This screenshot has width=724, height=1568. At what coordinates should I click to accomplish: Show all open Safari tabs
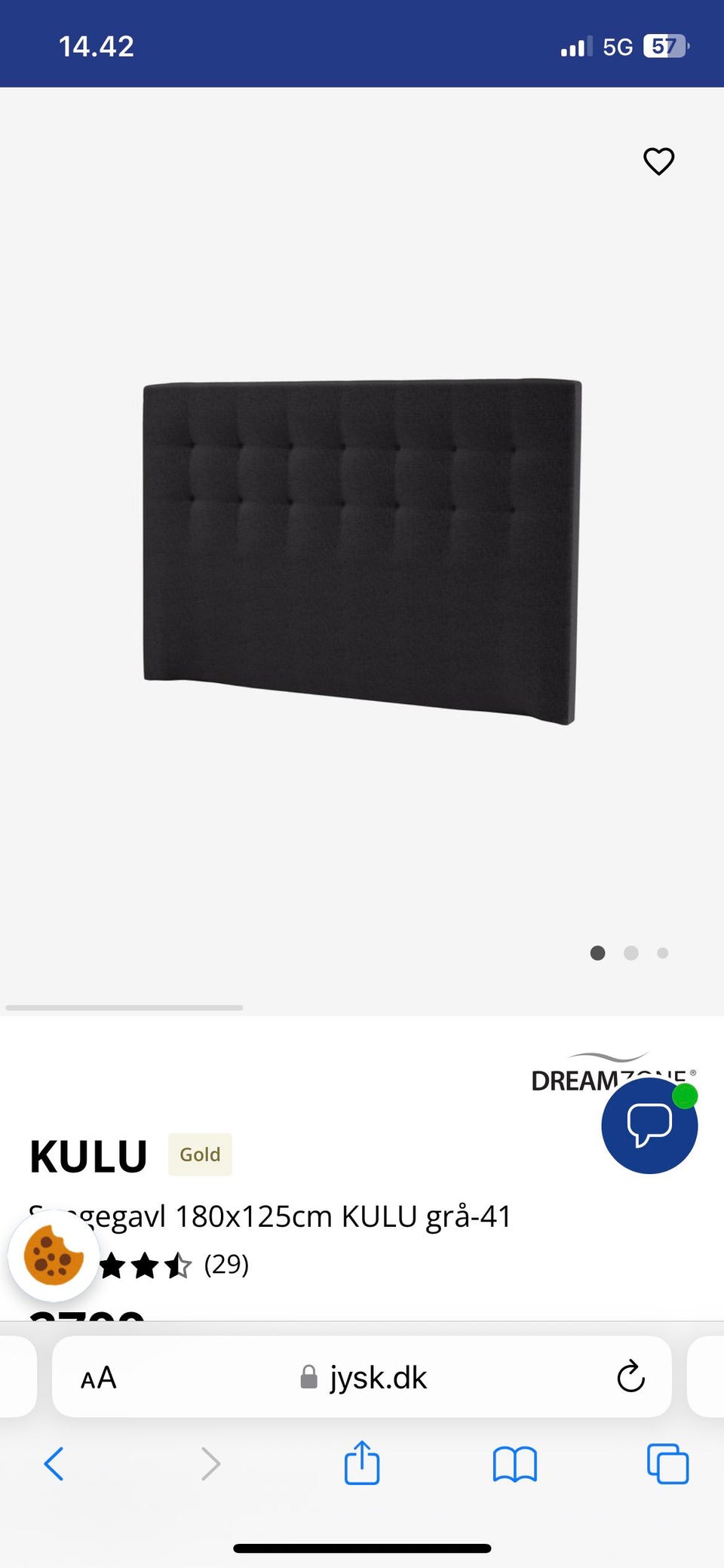click(667, 1464)
